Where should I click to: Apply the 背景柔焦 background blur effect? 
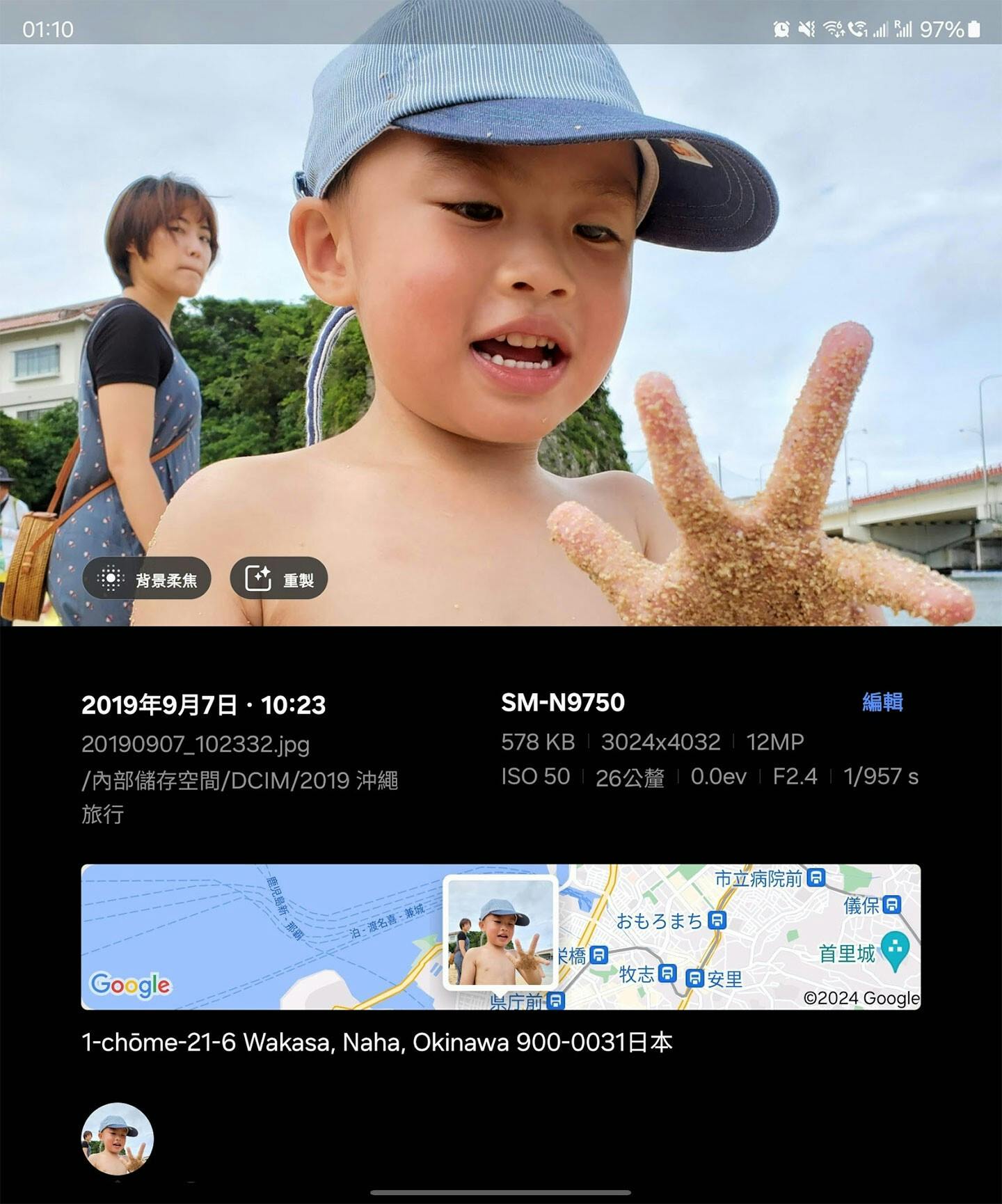tap(147, 578)
